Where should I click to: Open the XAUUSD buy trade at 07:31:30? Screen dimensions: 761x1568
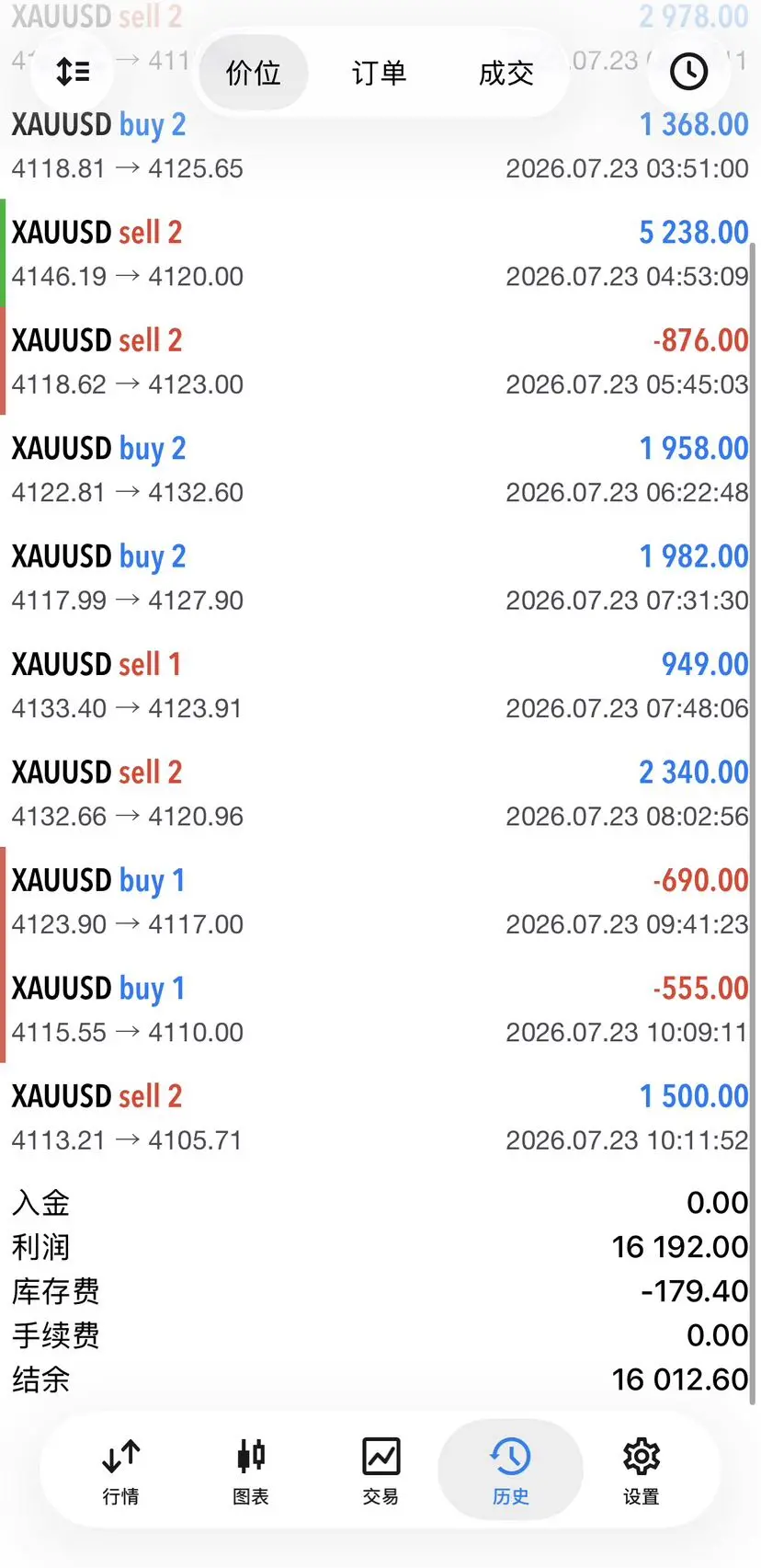[380, 577]
